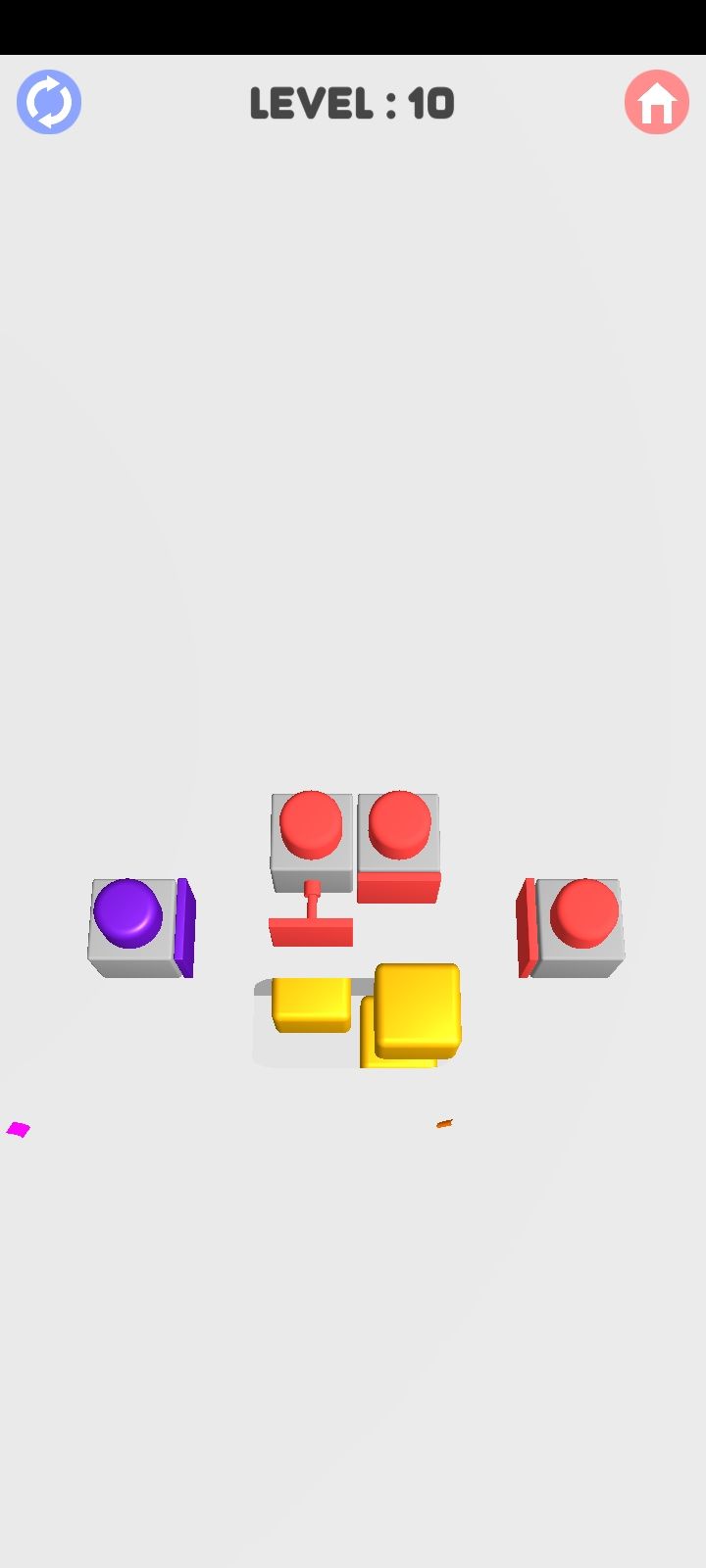The image size is (706, 1568).
Task: Restart the current level
Action: pos(48,102)
